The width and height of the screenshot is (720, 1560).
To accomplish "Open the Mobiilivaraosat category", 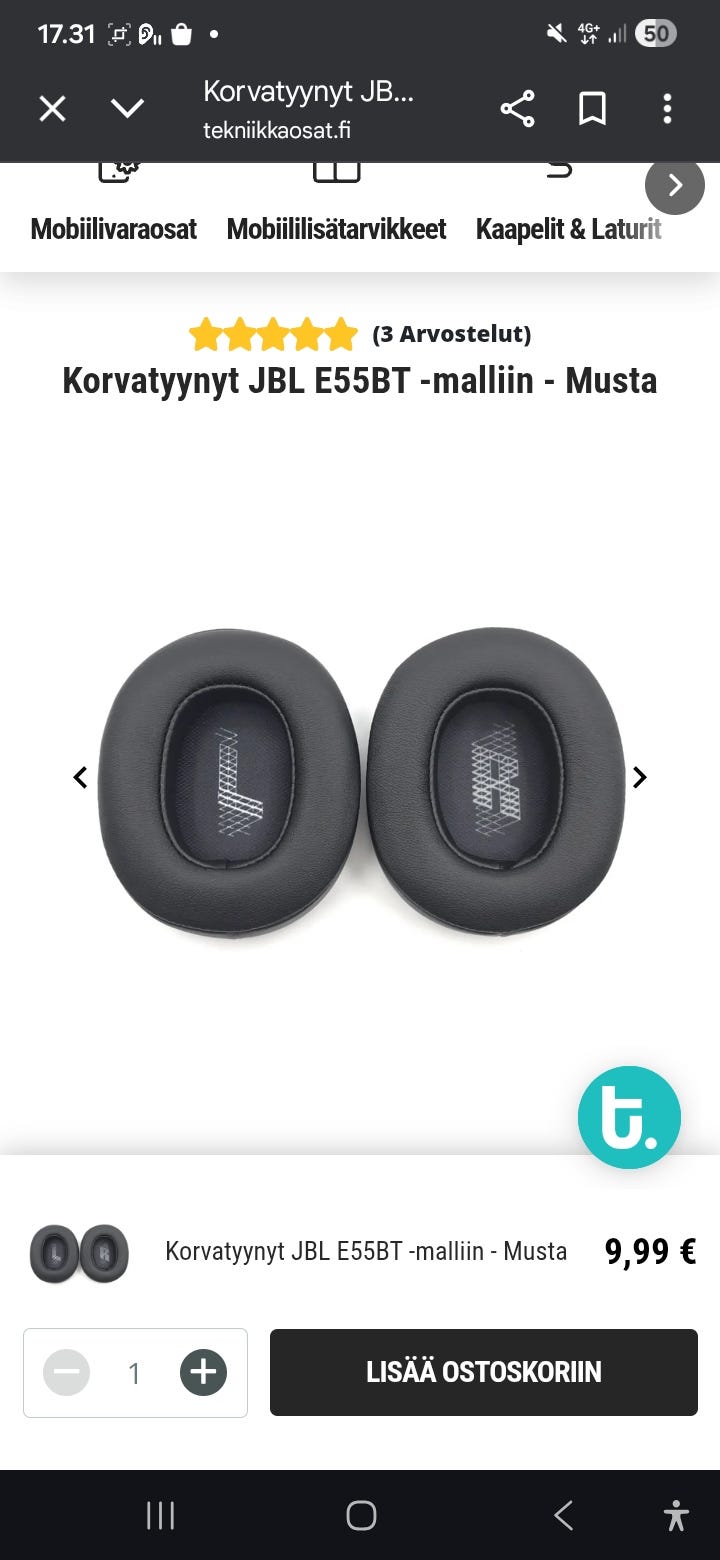I will coord(113,228).
